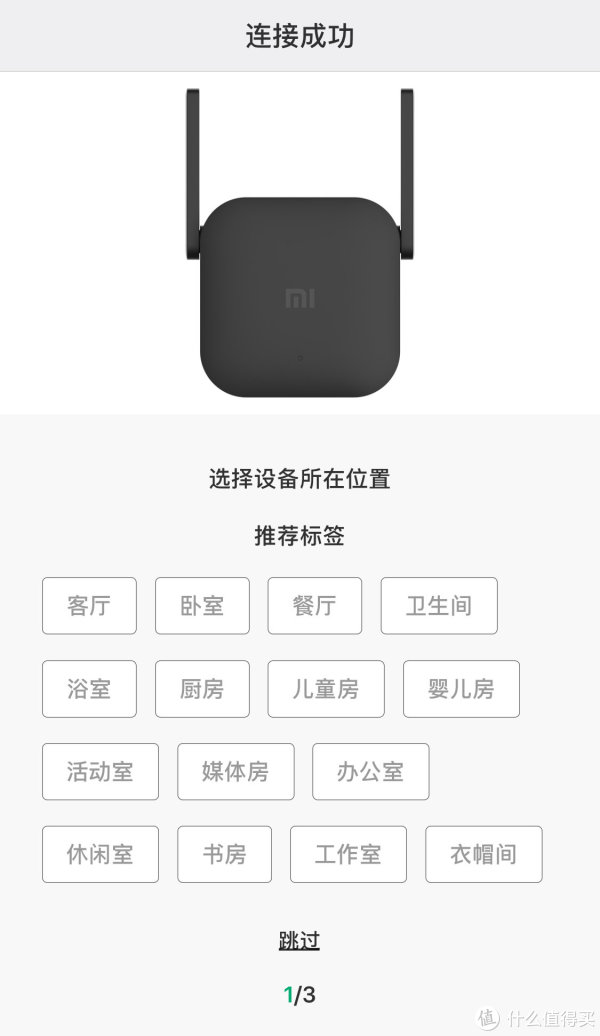Select the 卫生间 tag
Image resolution: width=600 pixels, height=1036 pixels.
coord(439,606)
